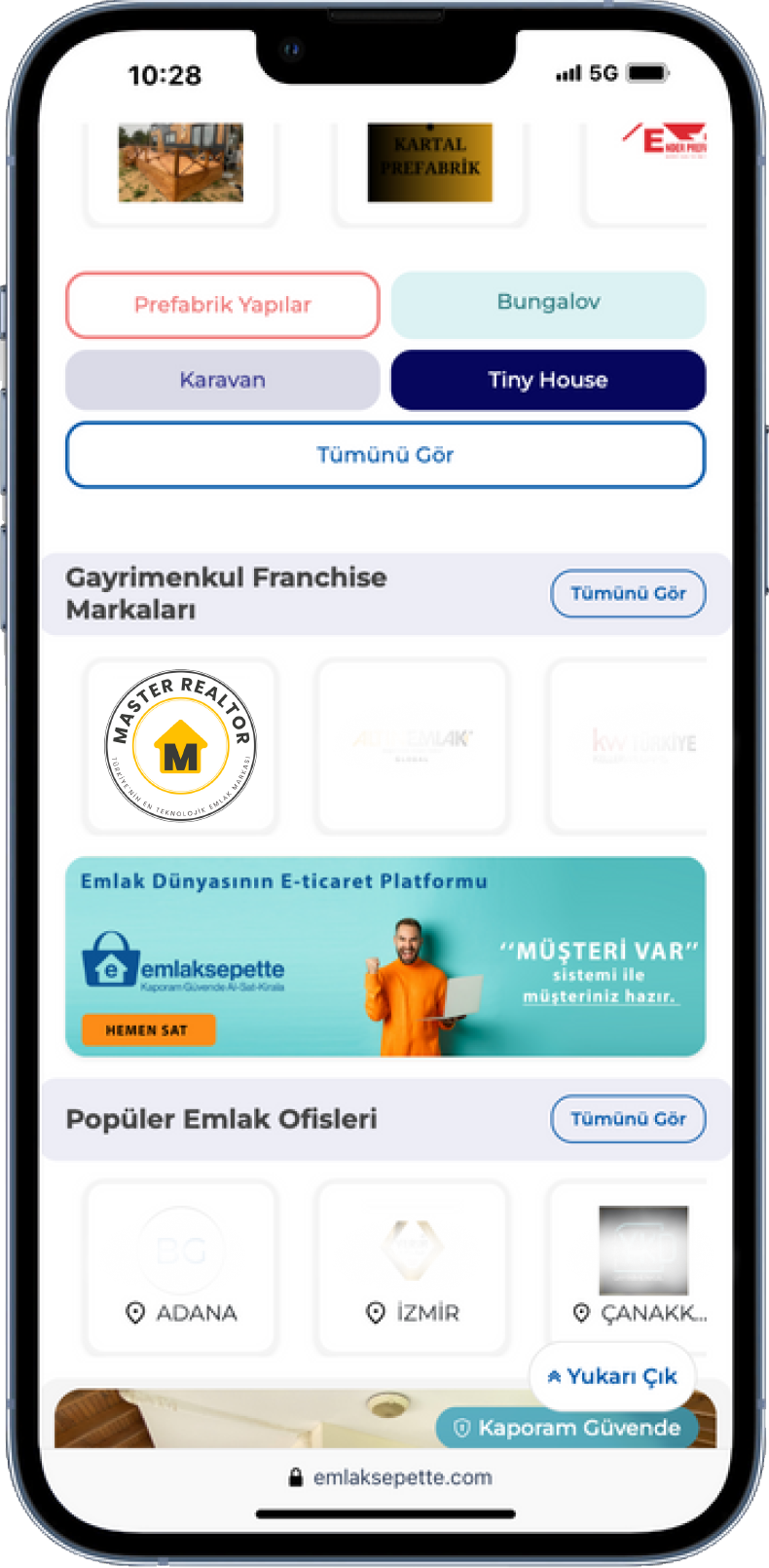Open the Kaporam Güvende badge

[568, 1428]
